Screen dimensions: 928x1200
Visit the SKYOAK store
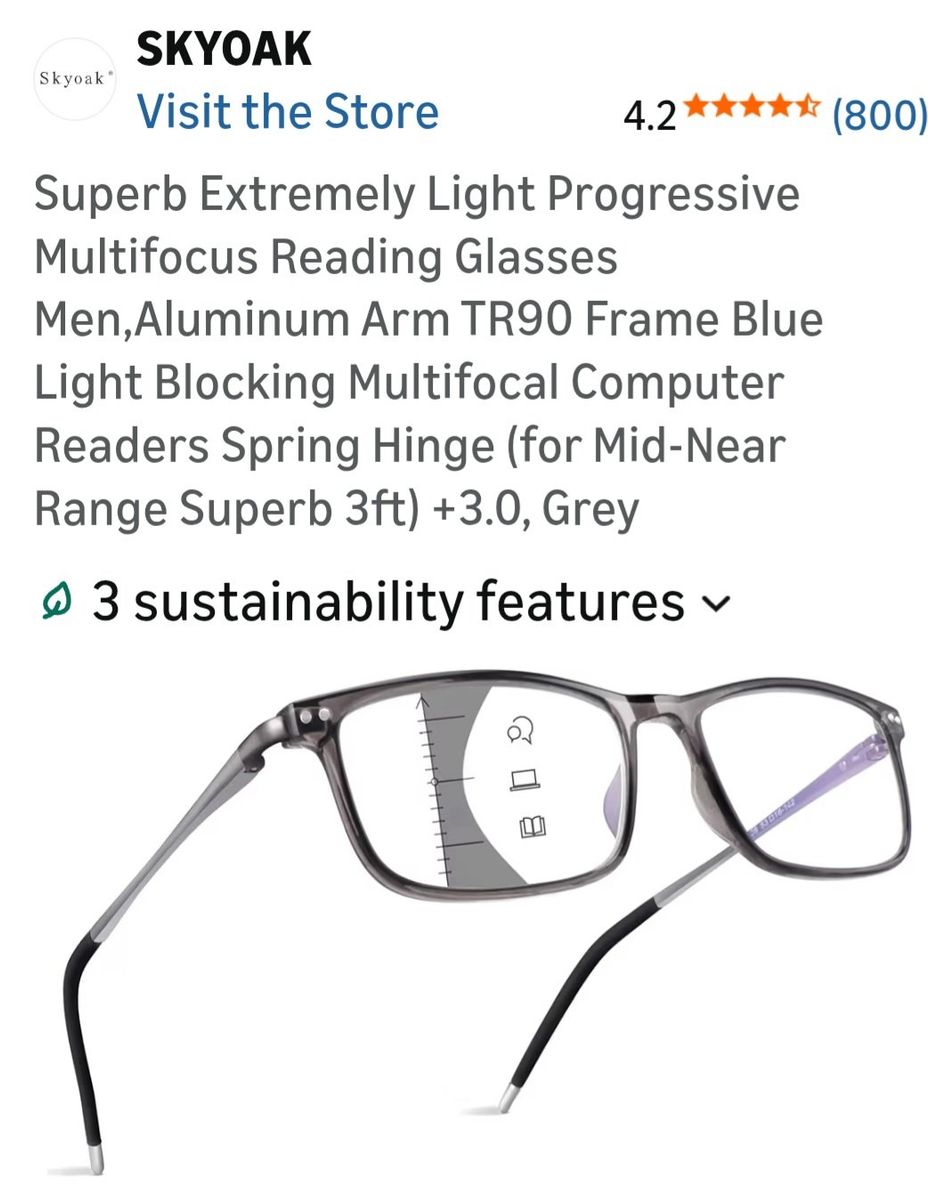pos(287,111)
